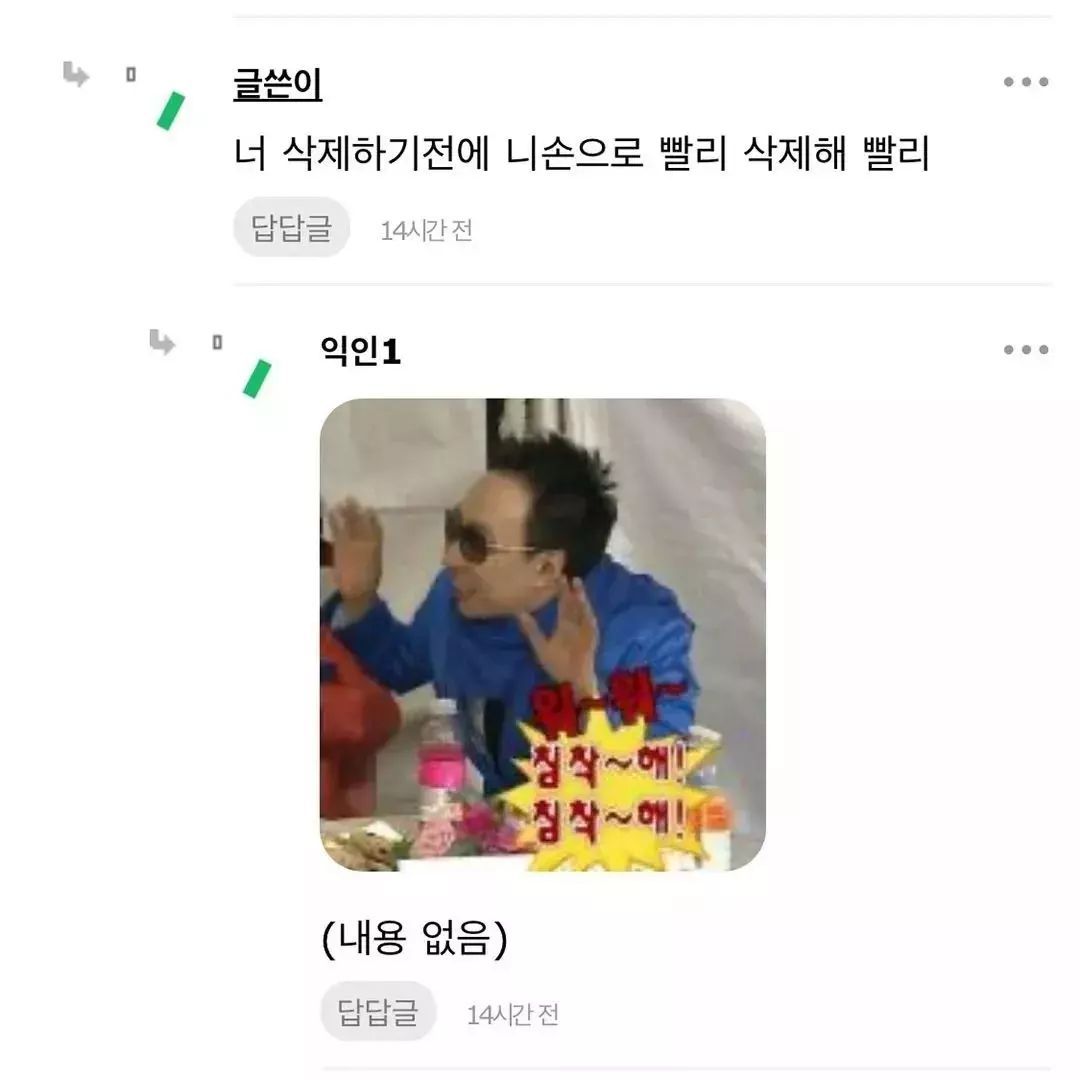Image resolution: width=1080 pixels, height=1080 pixels.
Task: Tap 답답글 under 글쓴이's comment
Action: pos(291,229)
